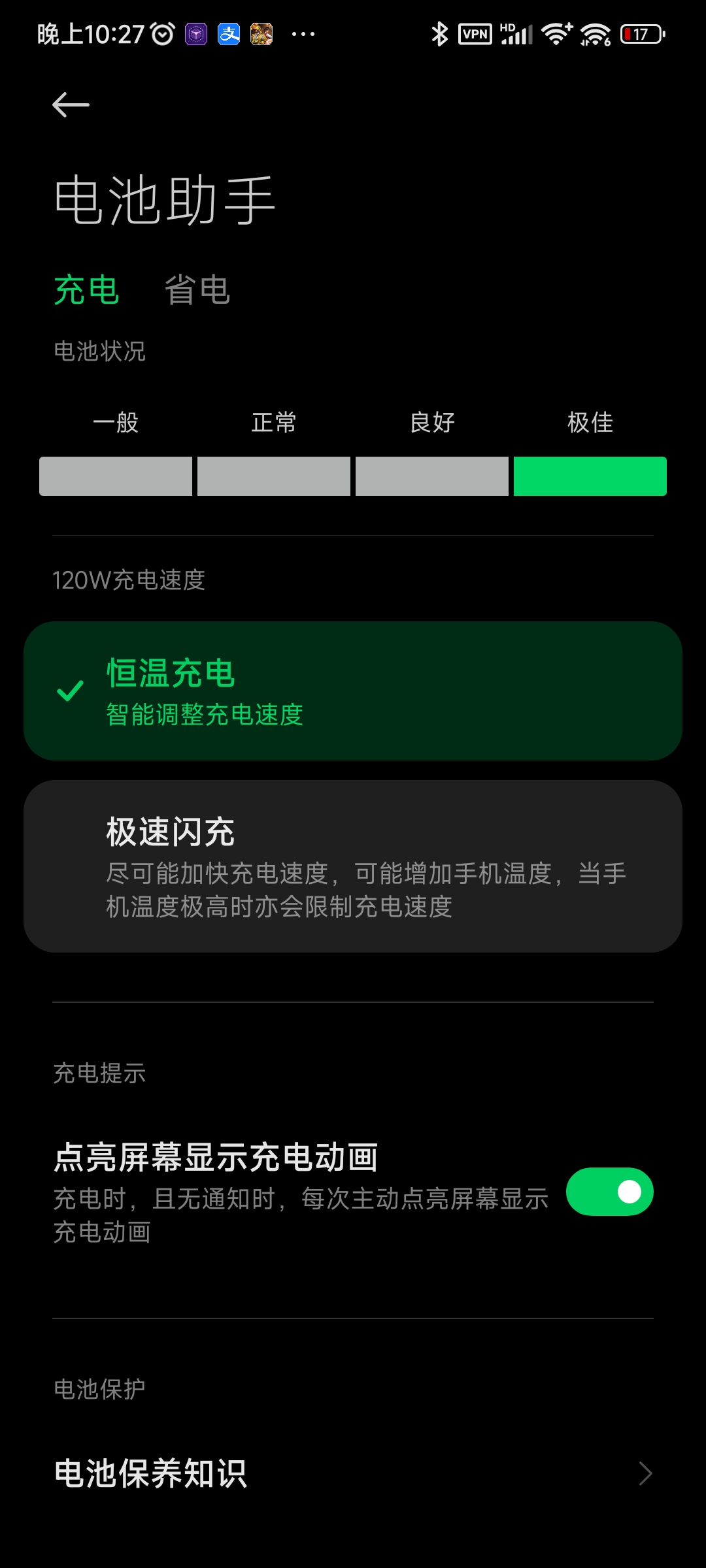
Task: Select the 充电 tab
Action: (86, 290)
